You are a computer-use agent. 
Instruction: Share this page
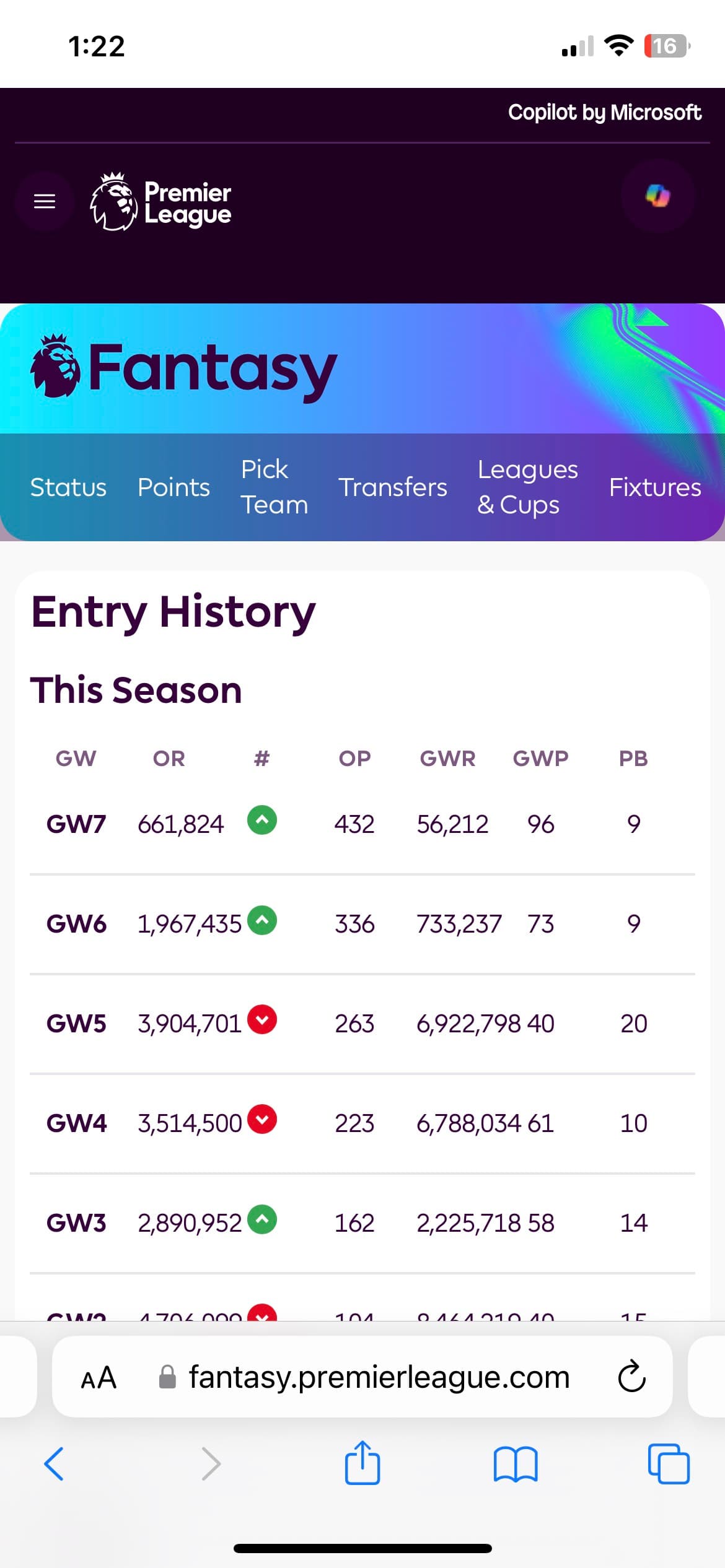[362, 1464]
